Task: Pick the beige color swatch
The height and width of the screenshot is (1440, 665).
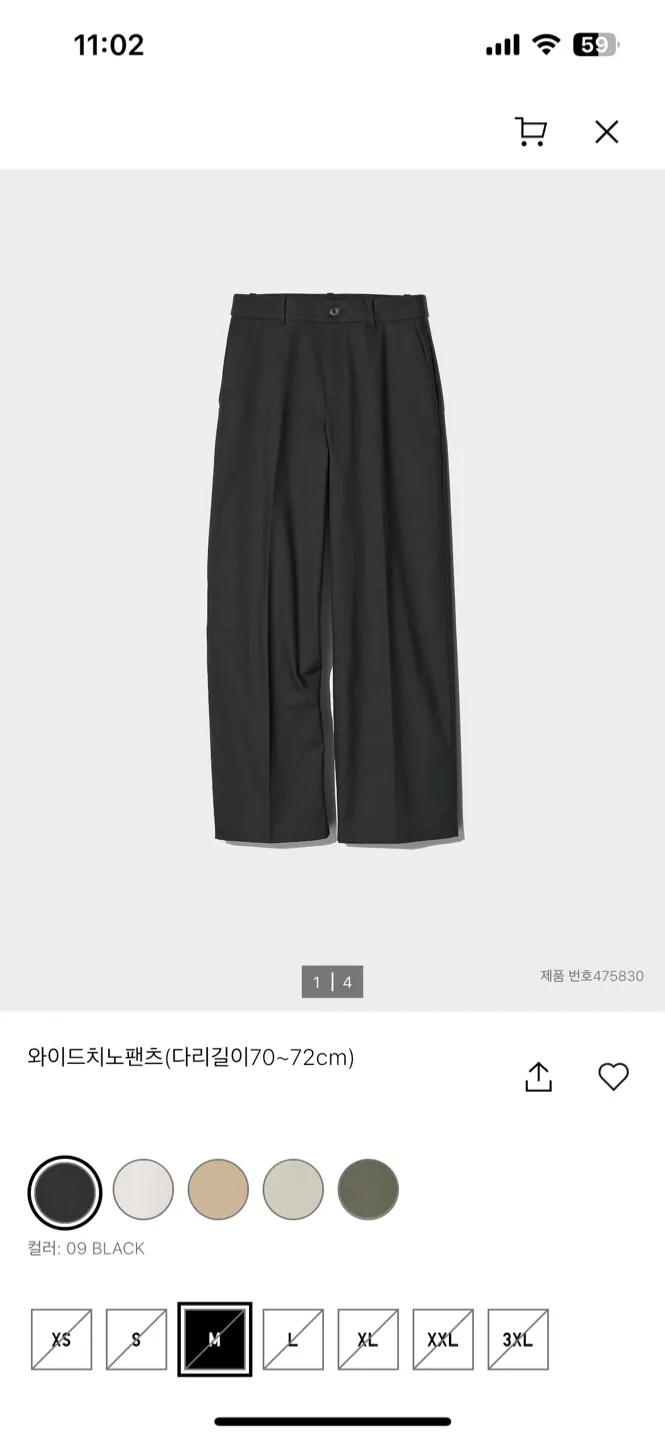Action: 218,1190
